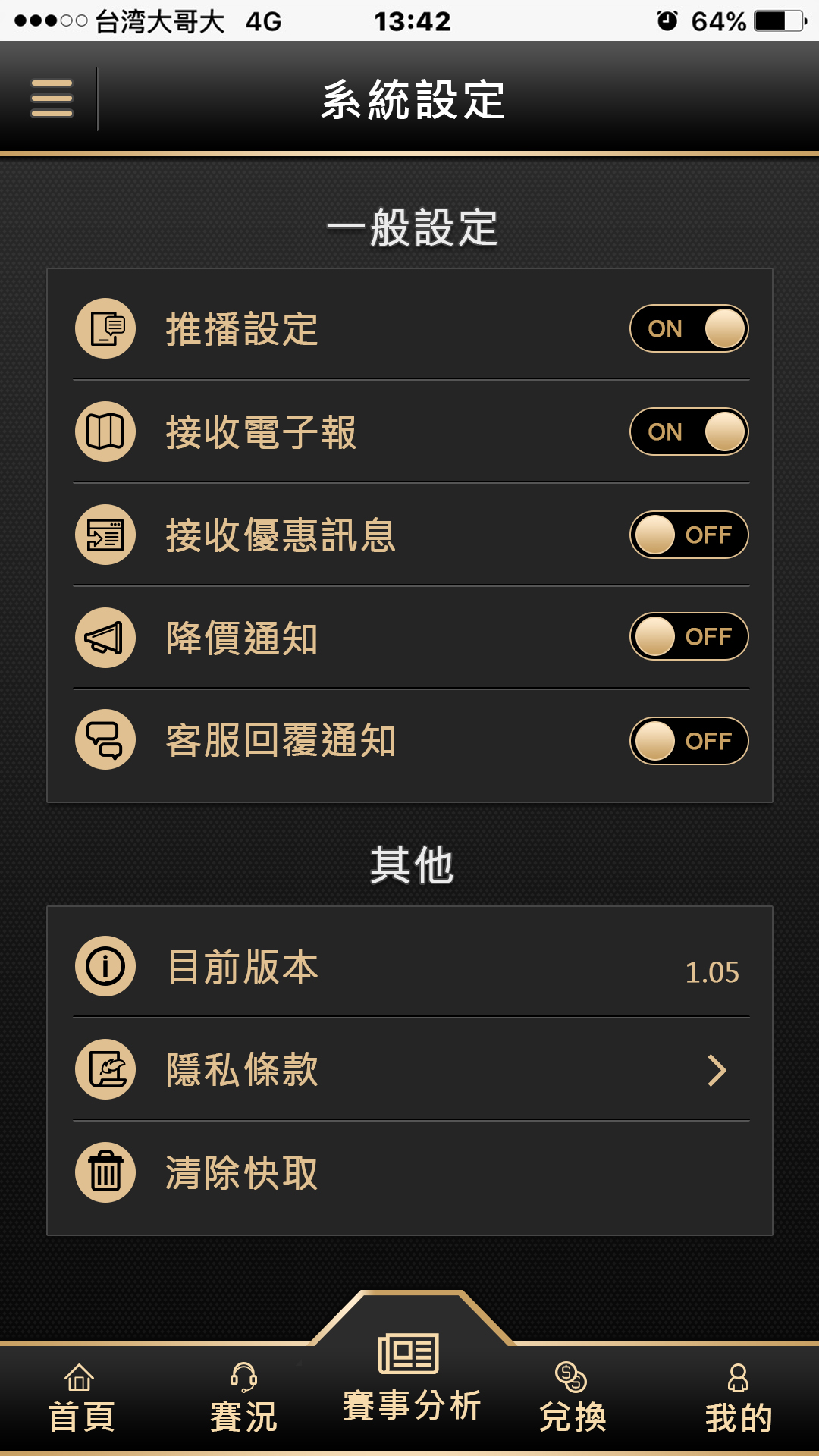Viewport: 819px width, 1456px height.
Task: Select the 兌換 exchange tab
Action: (x=573, y=1399)
